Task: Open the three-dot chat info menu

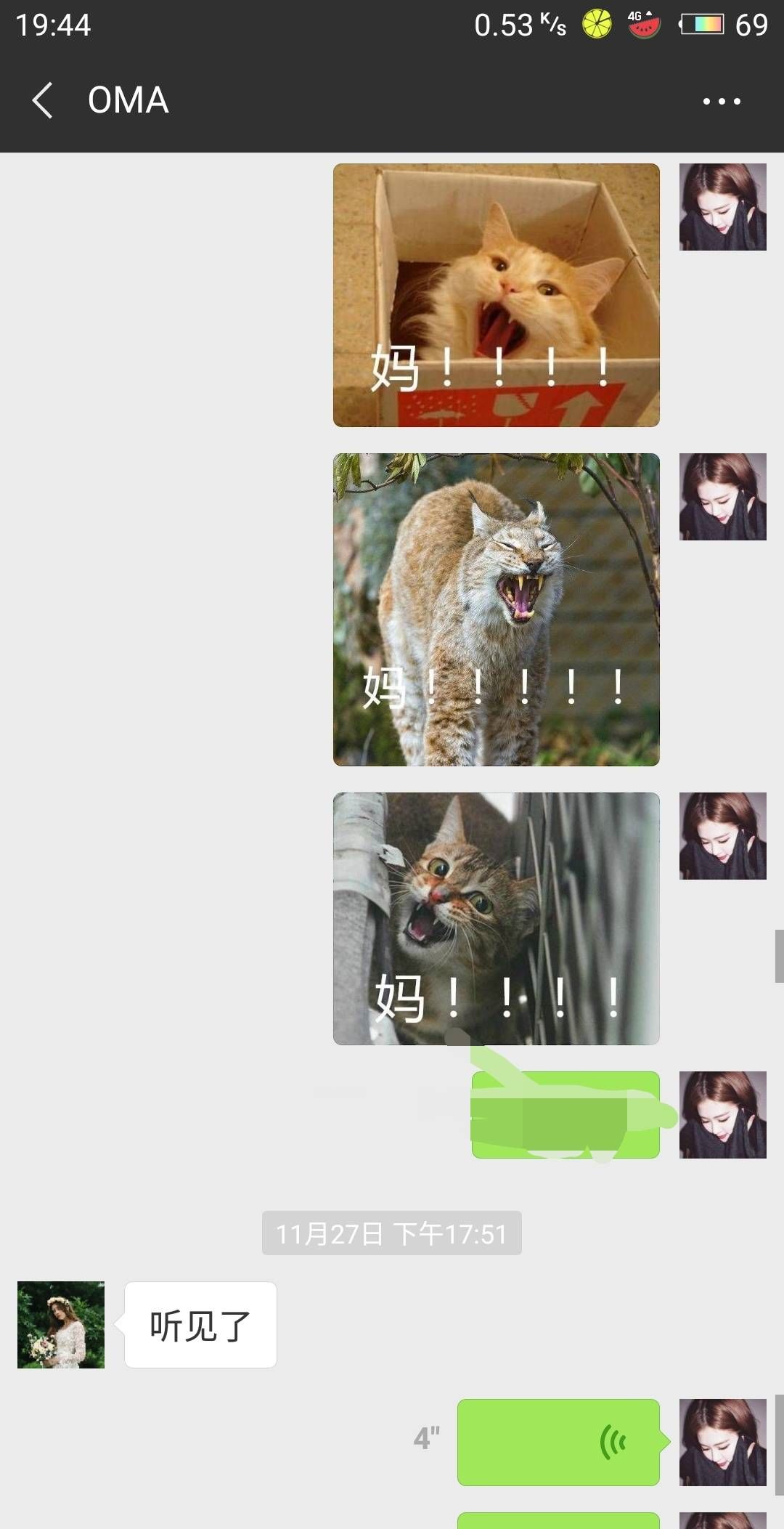Action: pos(721,101)
